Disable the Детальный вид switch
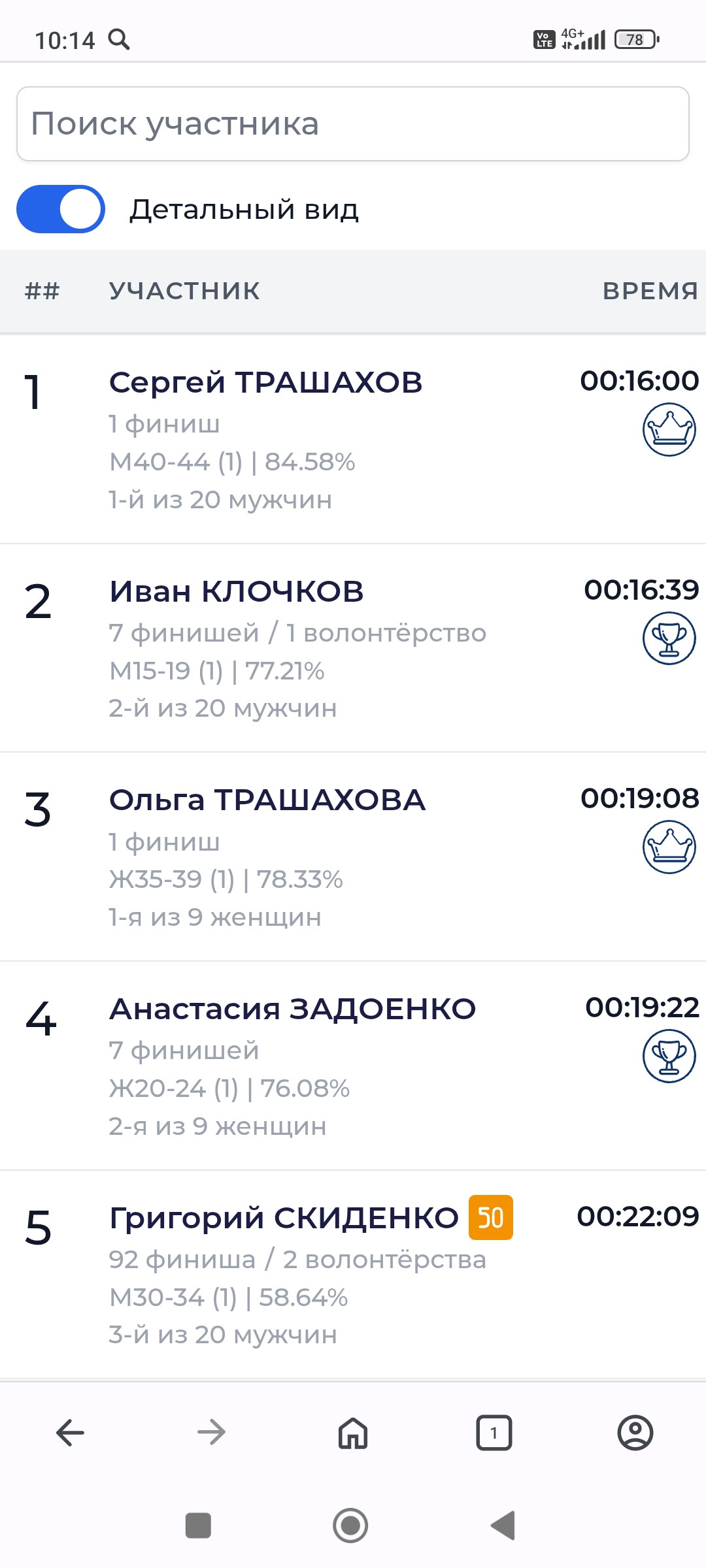Screen dimensions: 706x1568 click(61, 209)
